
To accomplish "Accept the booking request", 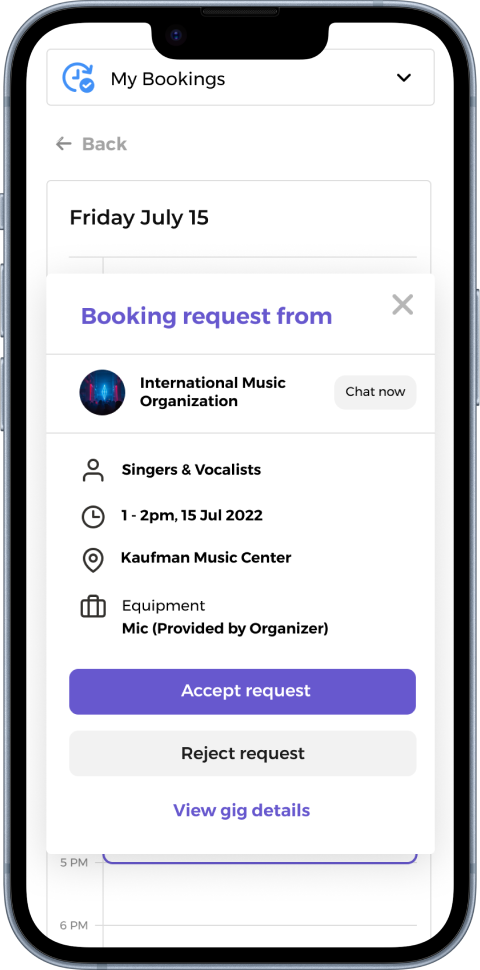I will click(242, 692).
